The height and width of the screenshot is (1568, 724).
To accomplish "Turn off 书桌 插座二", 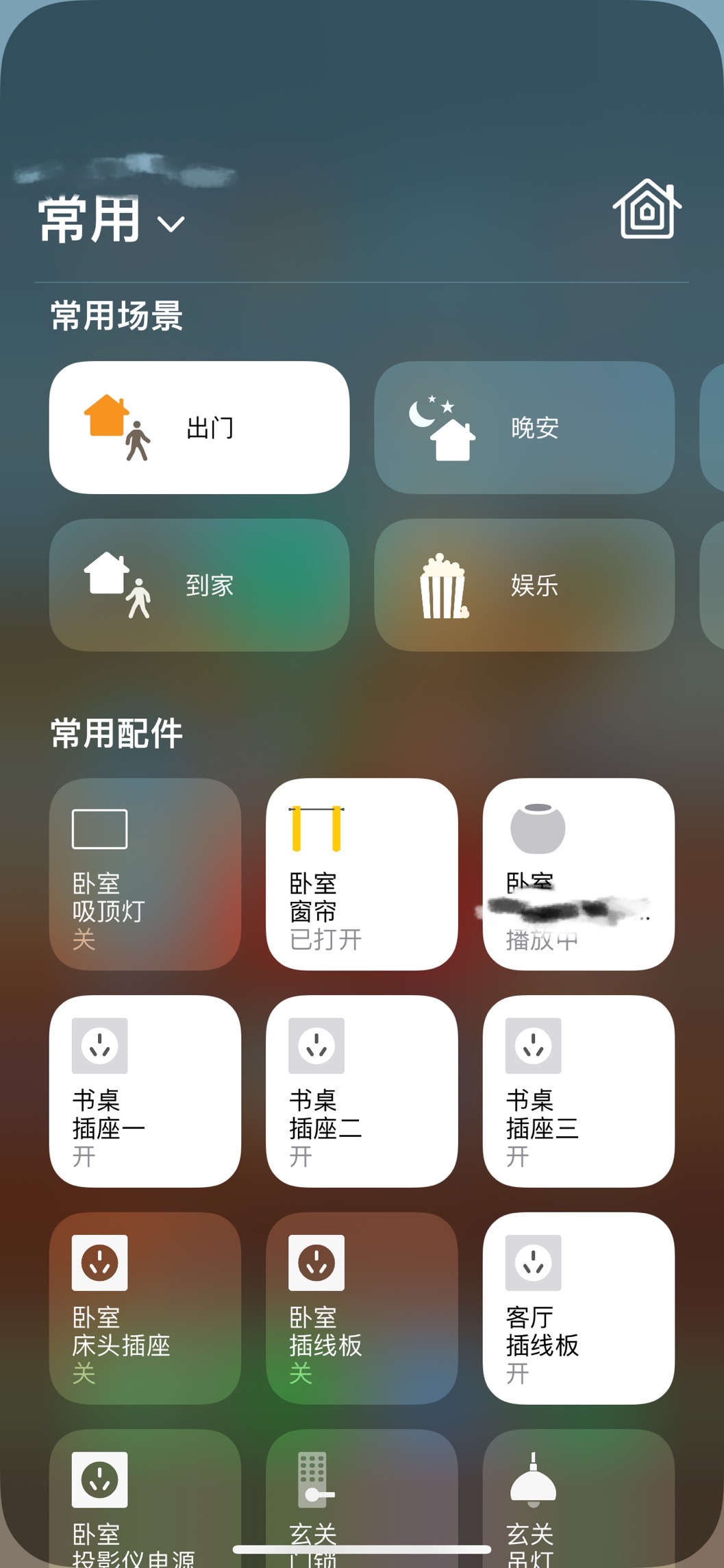I will click(362, 1091).
